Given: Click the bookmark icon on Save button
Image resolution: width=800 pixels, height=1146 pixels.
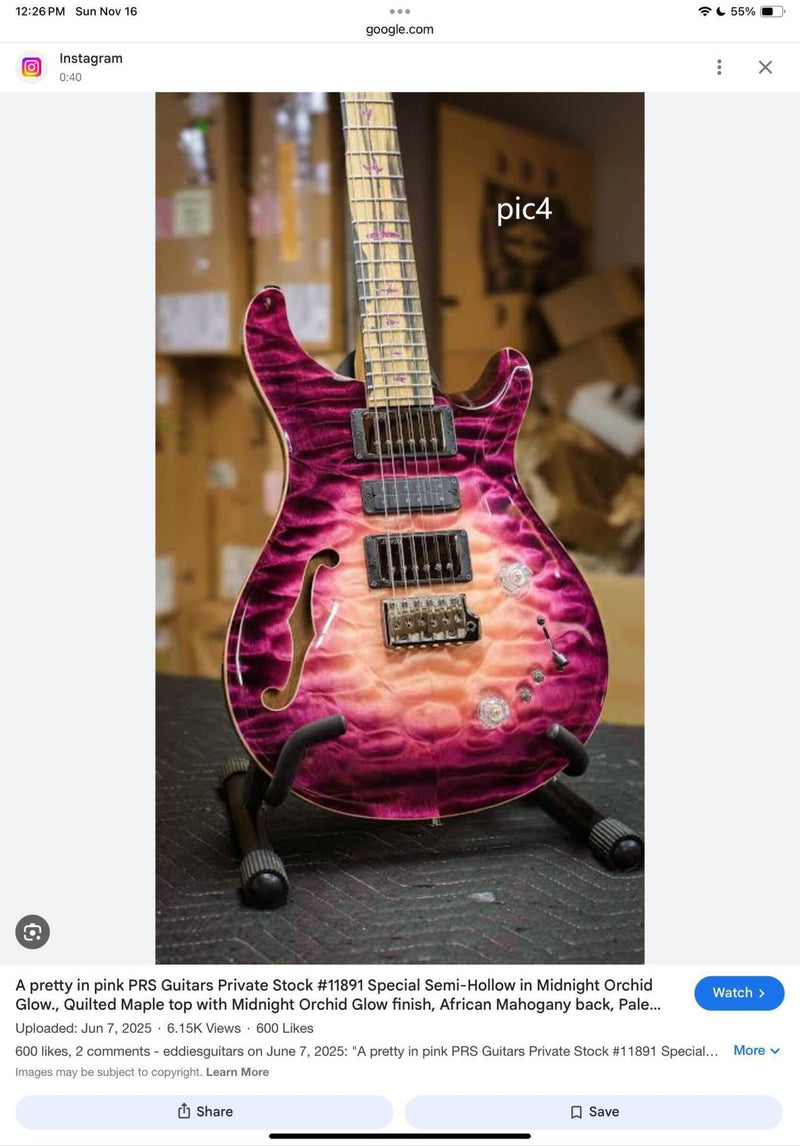Looking at the screenshot, I should click(576, 1112).
